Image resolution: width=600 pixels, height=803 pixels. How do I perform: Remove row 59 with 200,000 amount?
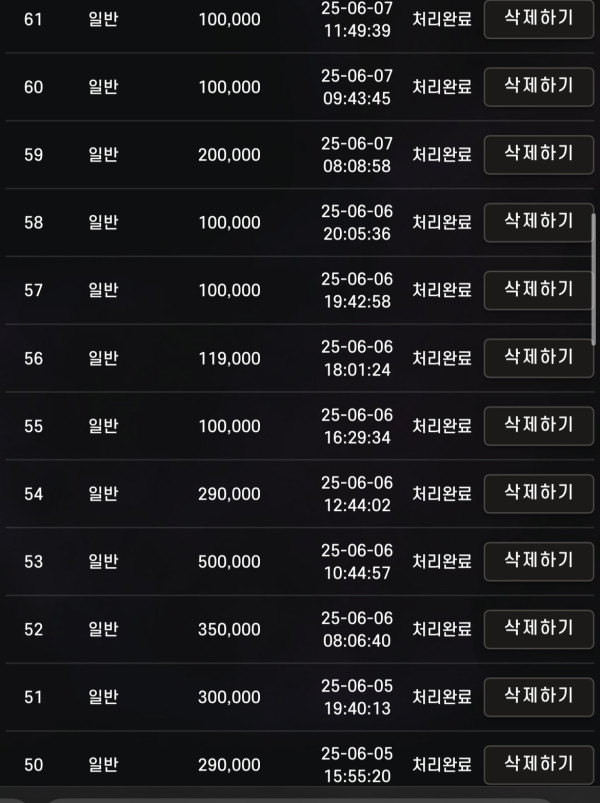point(538,154)
